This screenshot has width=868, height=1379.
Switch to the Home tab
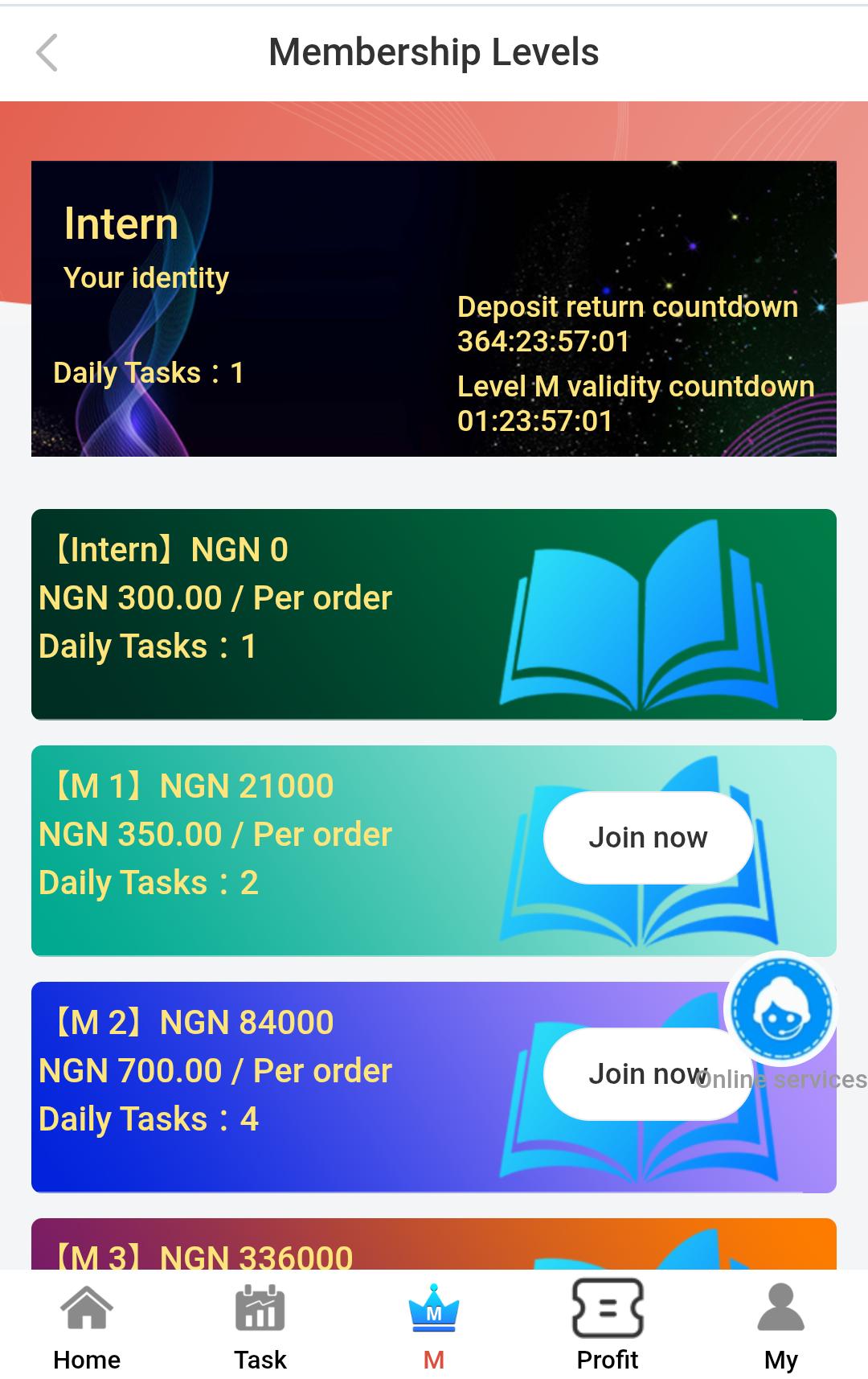click(x=86, y=1359)
